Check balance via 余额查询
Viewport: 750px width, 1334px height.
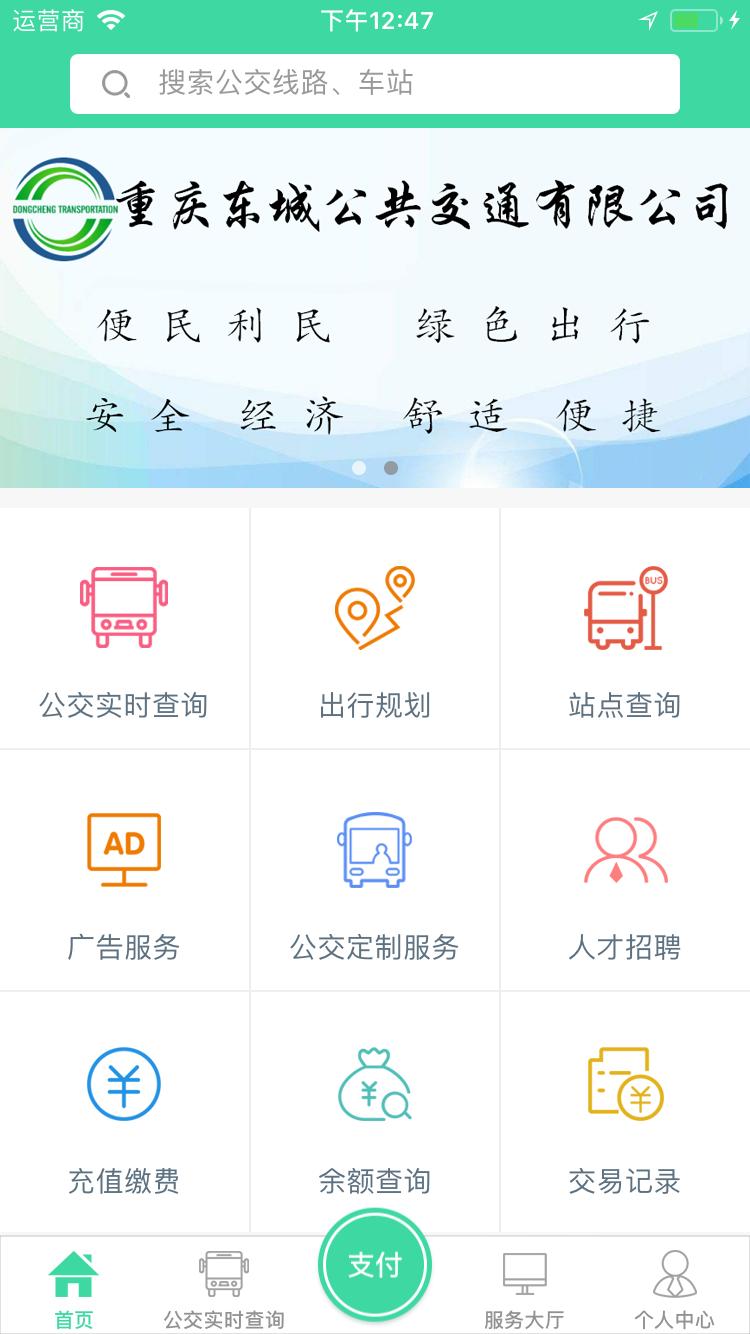click(x=375, y=1112)
